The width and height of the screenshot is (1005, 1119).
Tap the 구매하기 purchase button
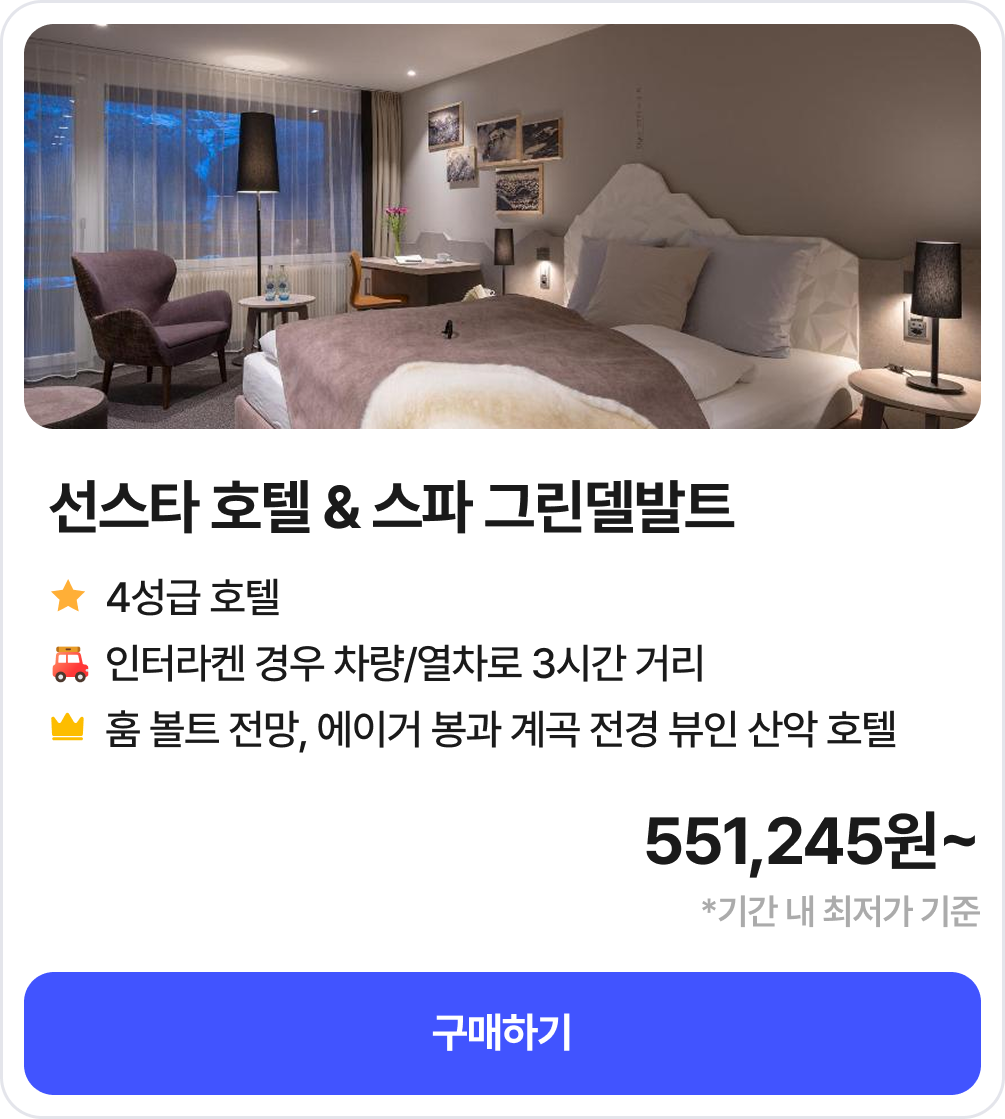pyautogui.click(x=502, y=1033)
